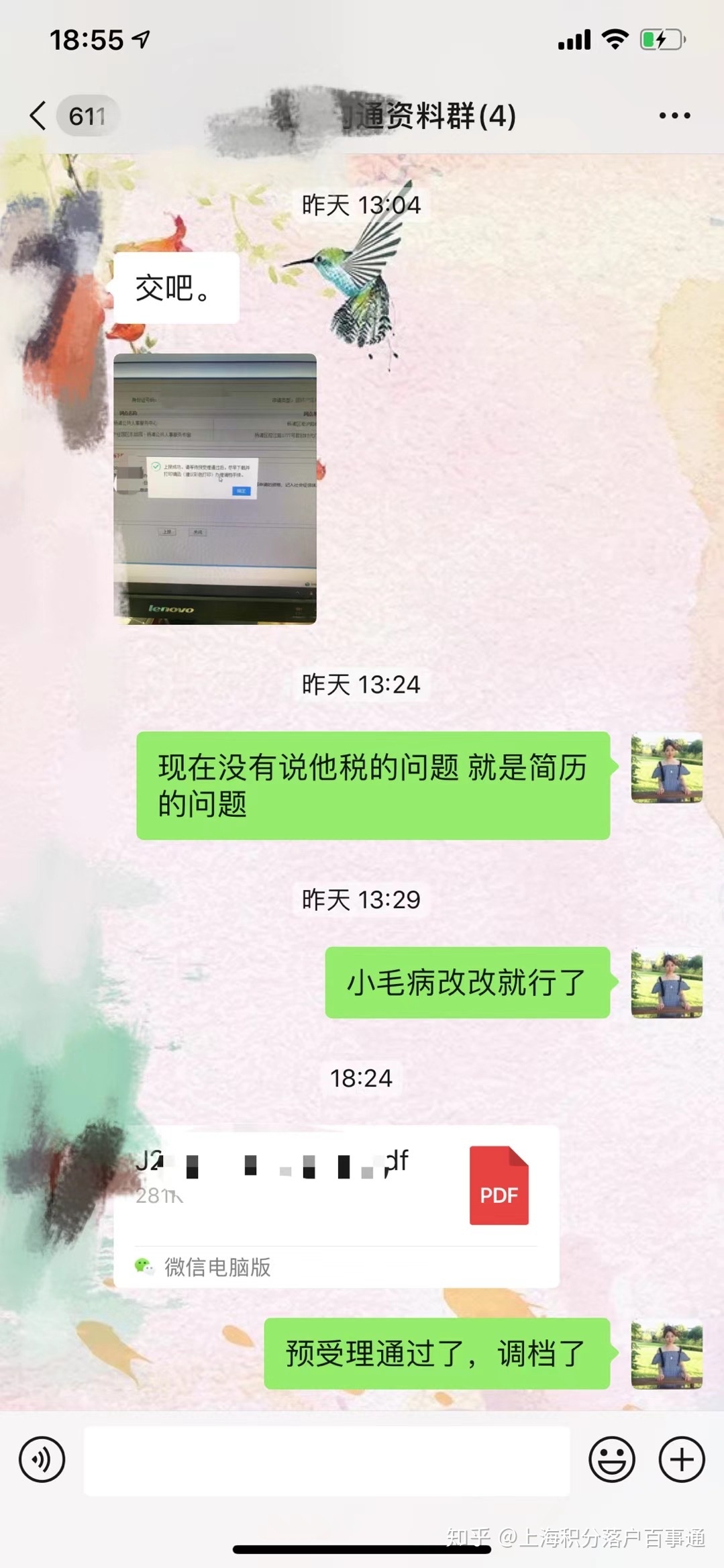
Task: Go back to the chat list
Action: 39,115
